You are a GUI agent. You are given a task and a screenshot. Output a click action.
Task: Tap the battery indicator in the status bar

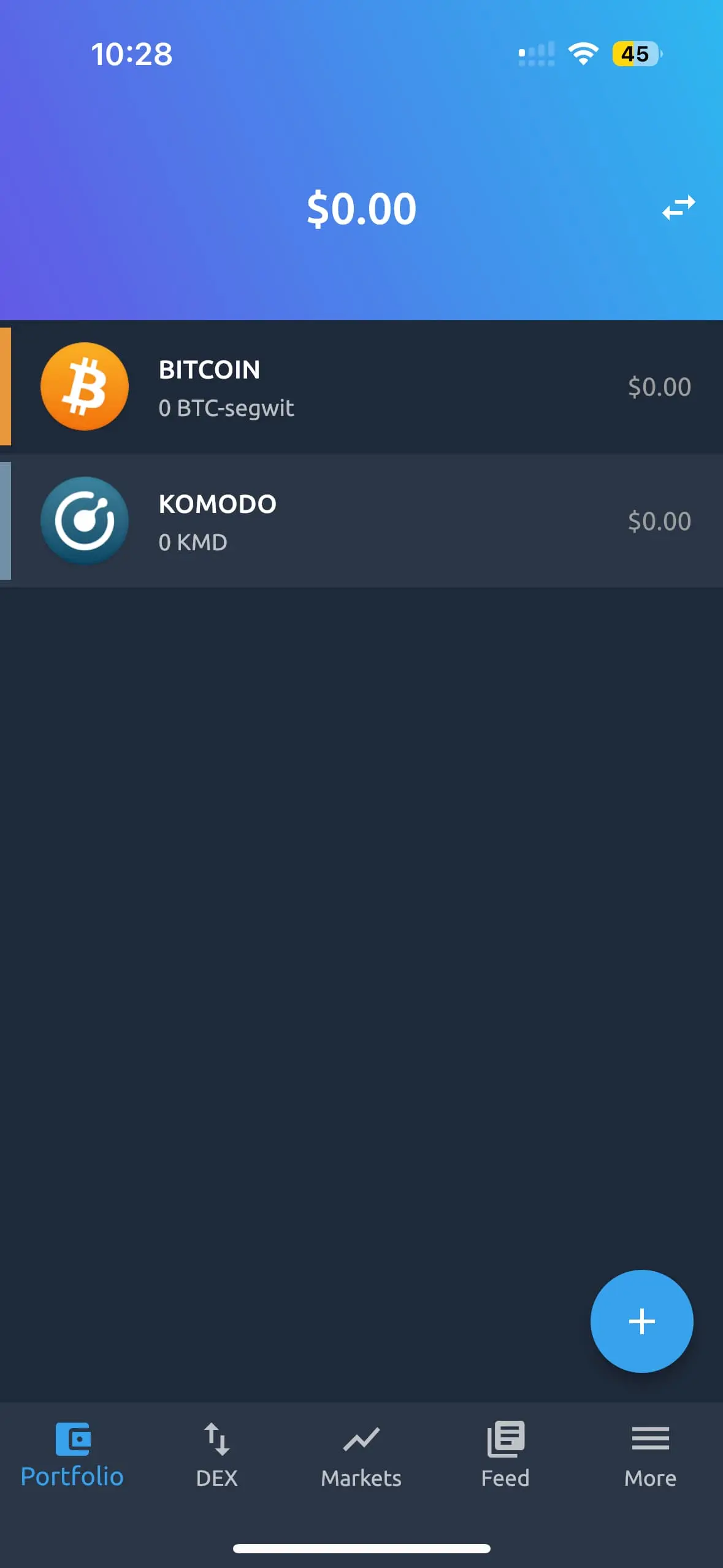[634, 55]
